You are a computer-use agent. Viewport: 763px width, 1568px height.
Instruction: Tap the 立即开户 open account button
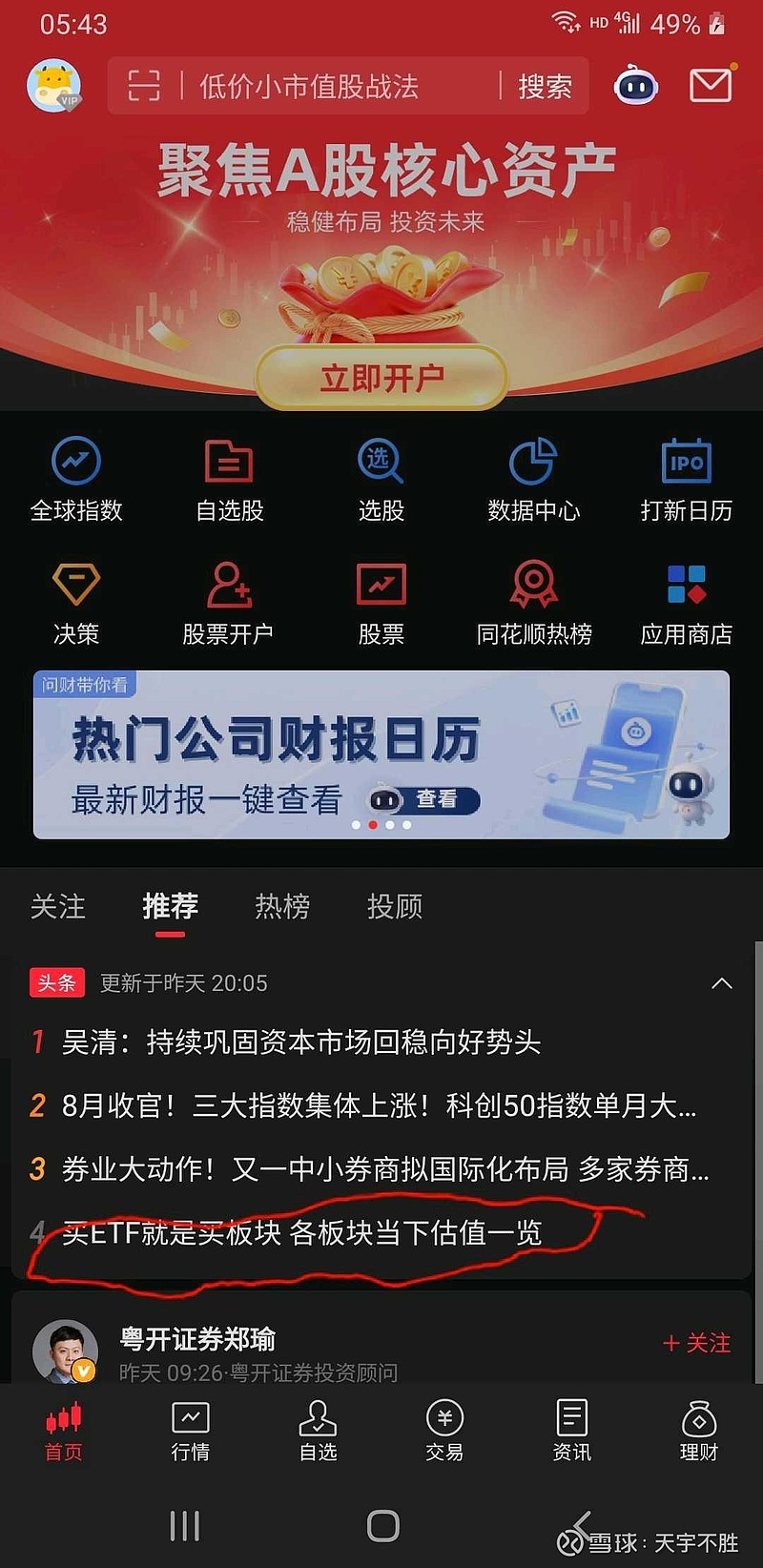[x=381, y=377]
